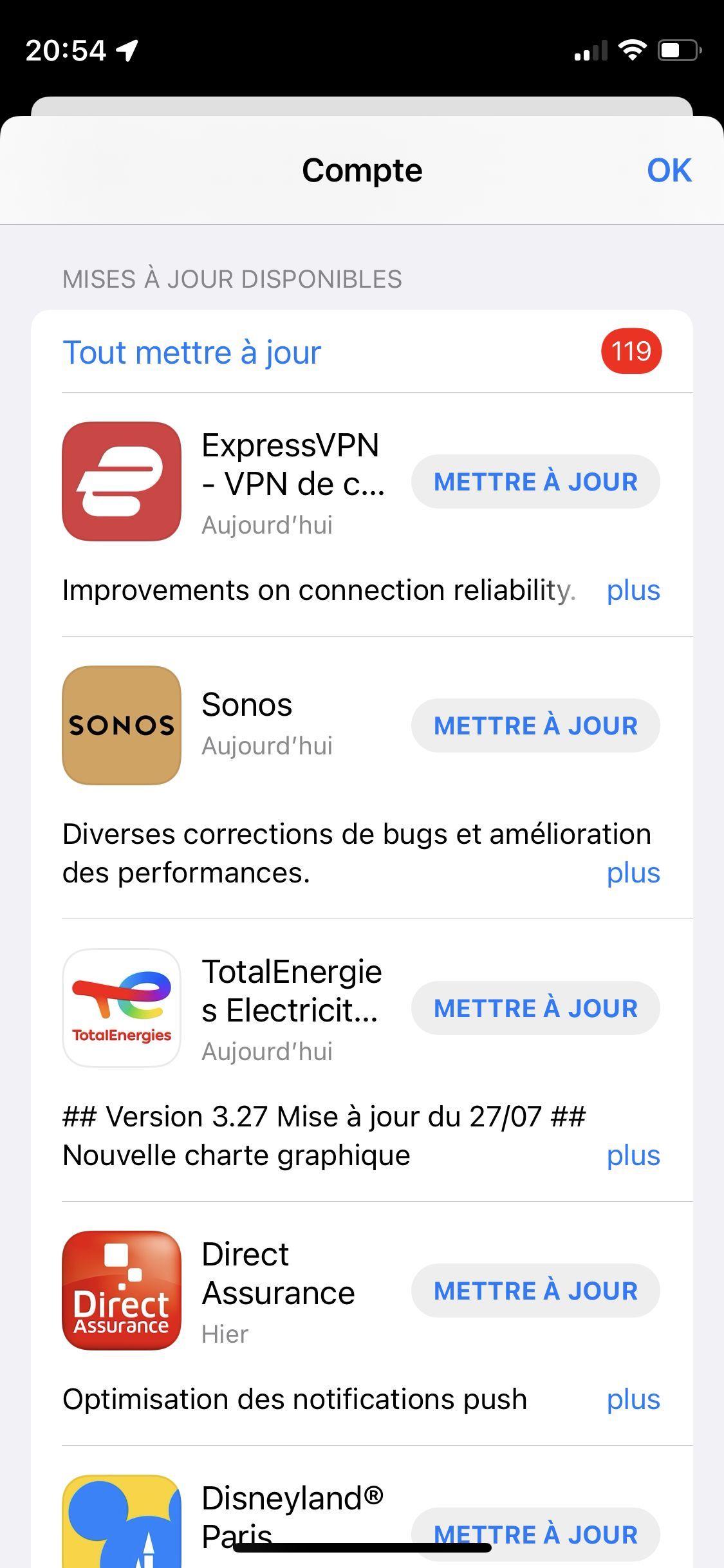Tap the location services arrow icon

126,51
